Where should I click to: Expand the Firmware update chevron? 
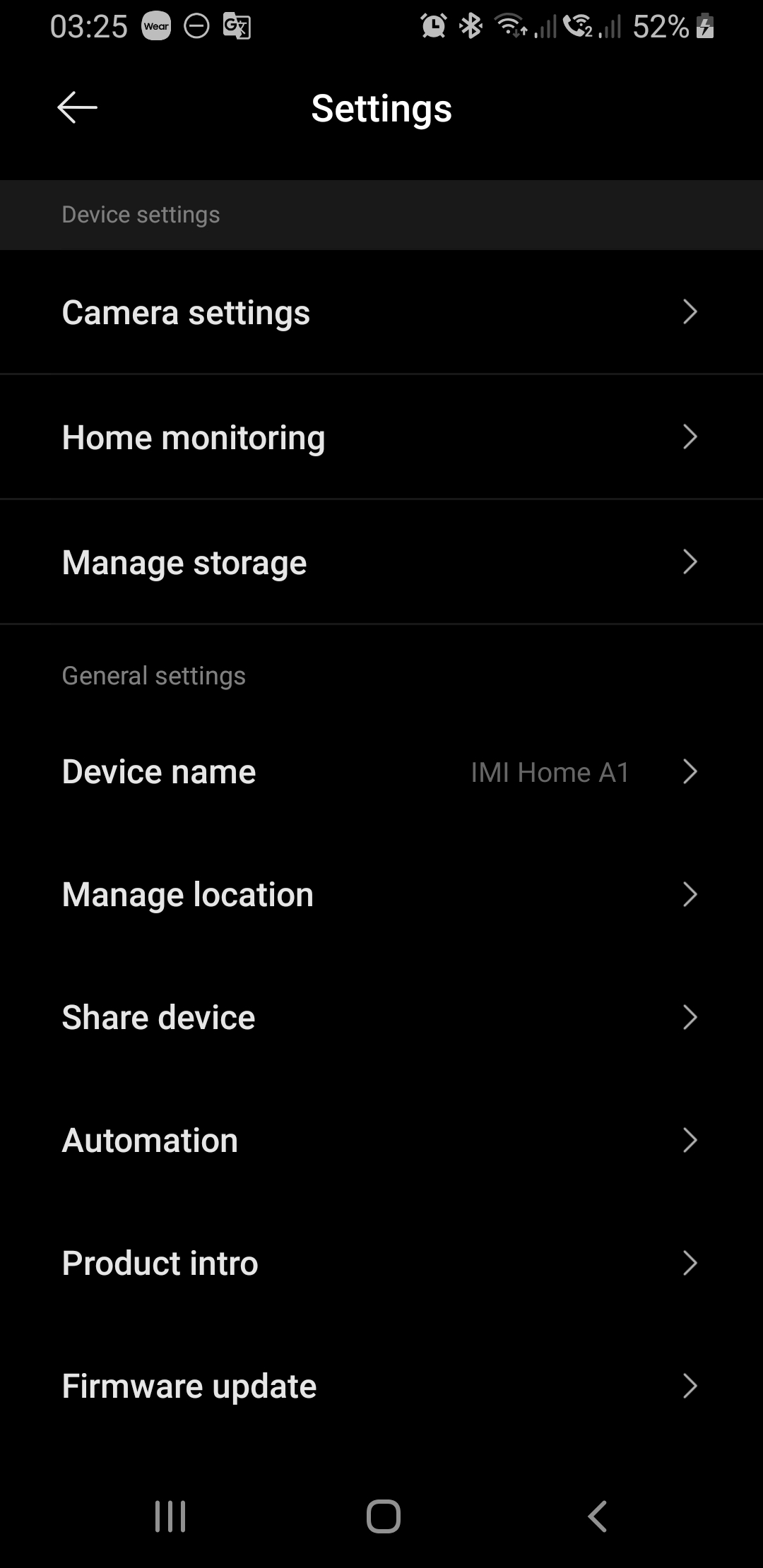click(x=690, y=1386)
